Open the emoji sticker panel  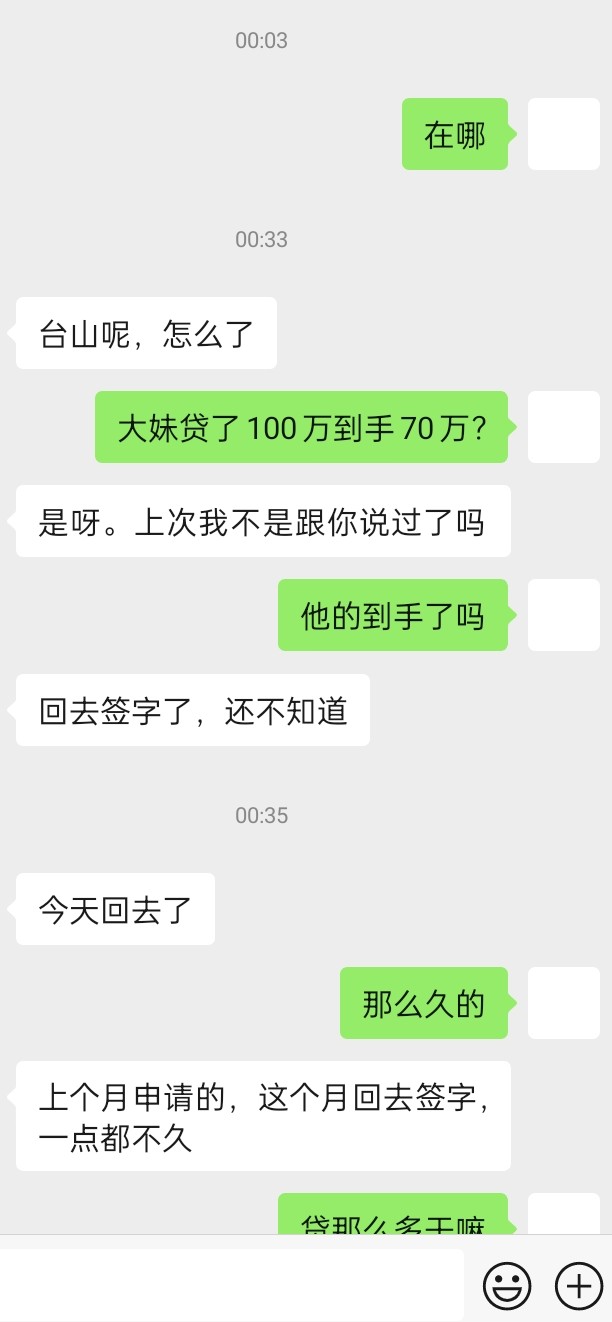coord(507,1285)
